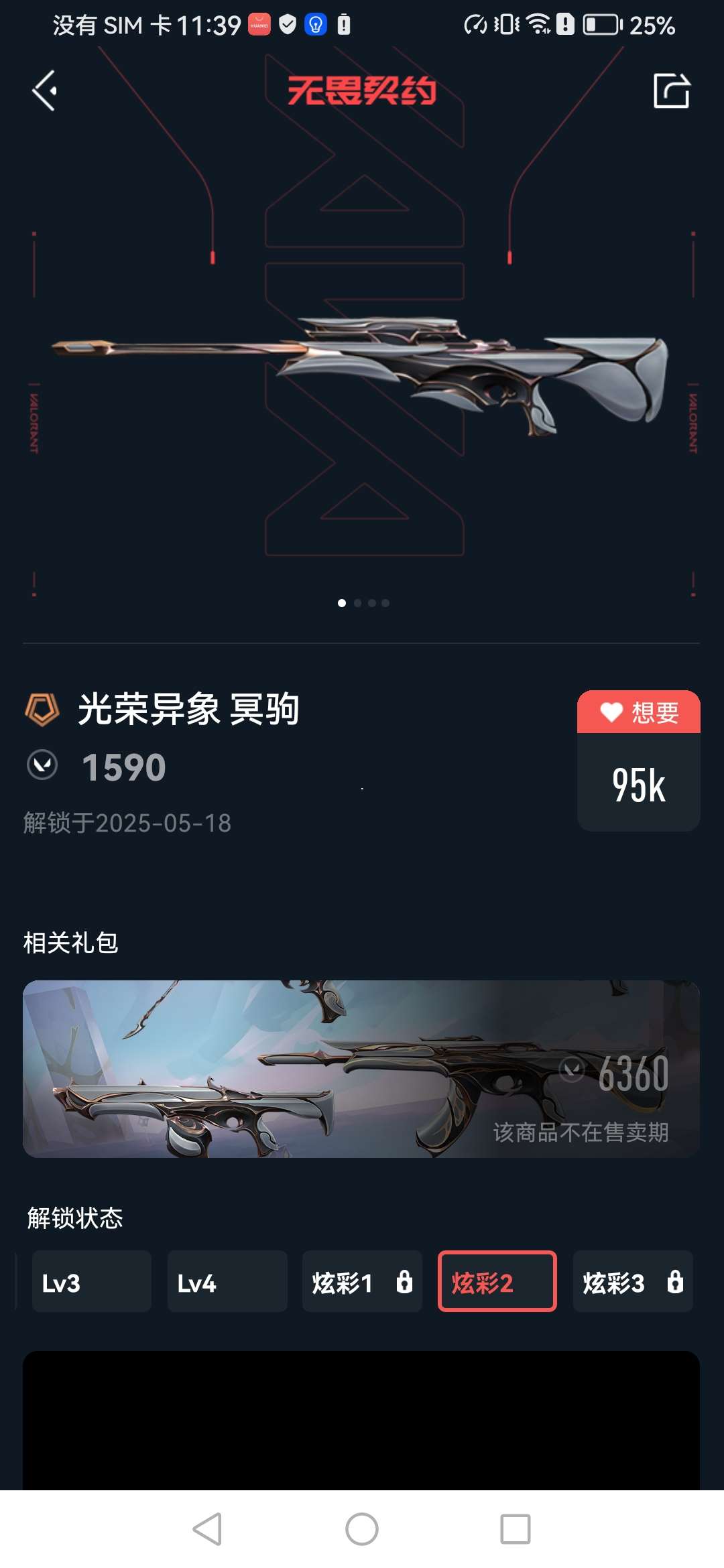Switch to the Lv4 unlock level
Screen dimensions: 724x1568
[x=227, y=1281]
